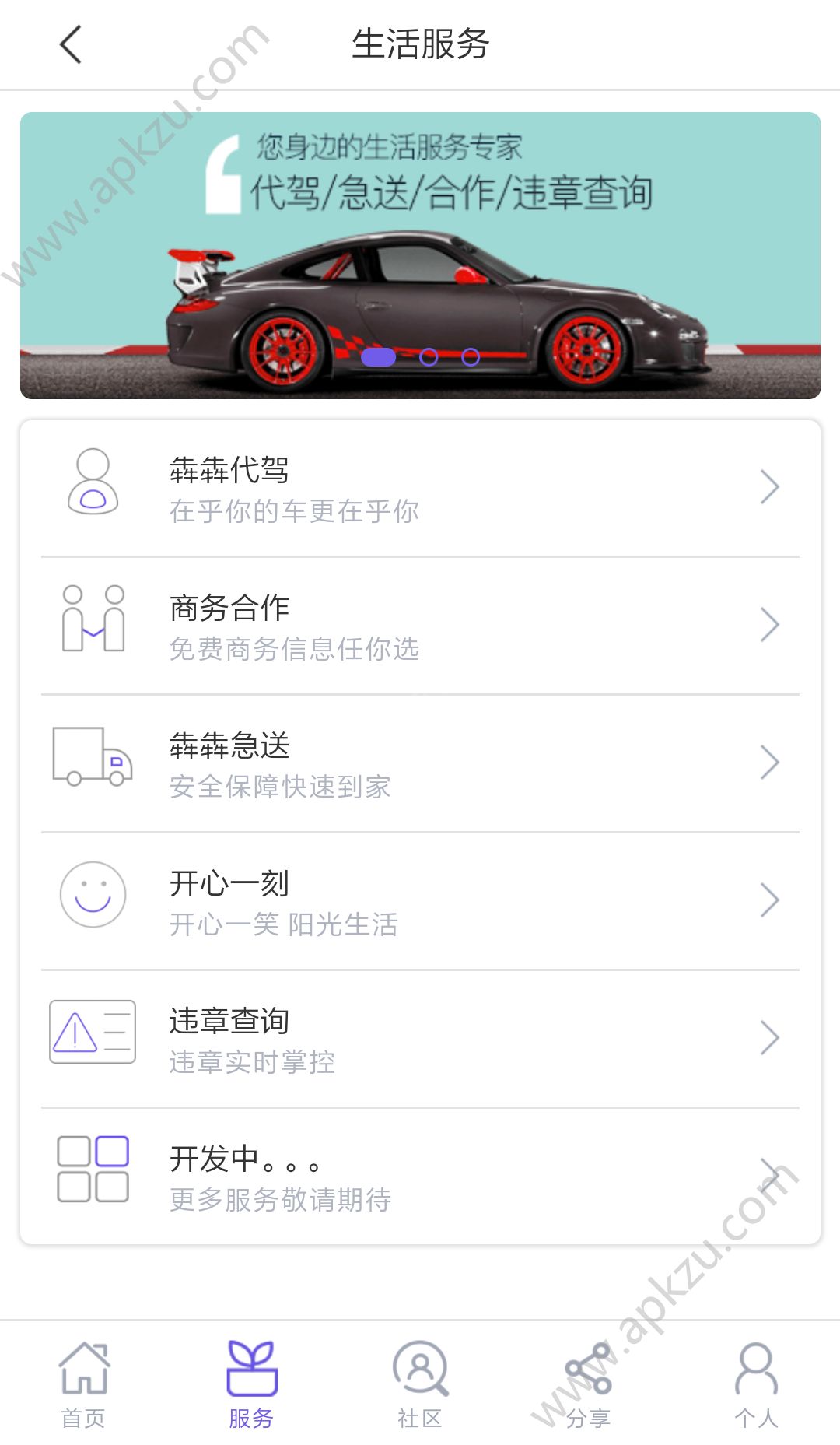This screenshot has height=1445, width=840.
Task: Switch to the 社区 tab
Action: pyautogui.click(x=420, y=1385)
